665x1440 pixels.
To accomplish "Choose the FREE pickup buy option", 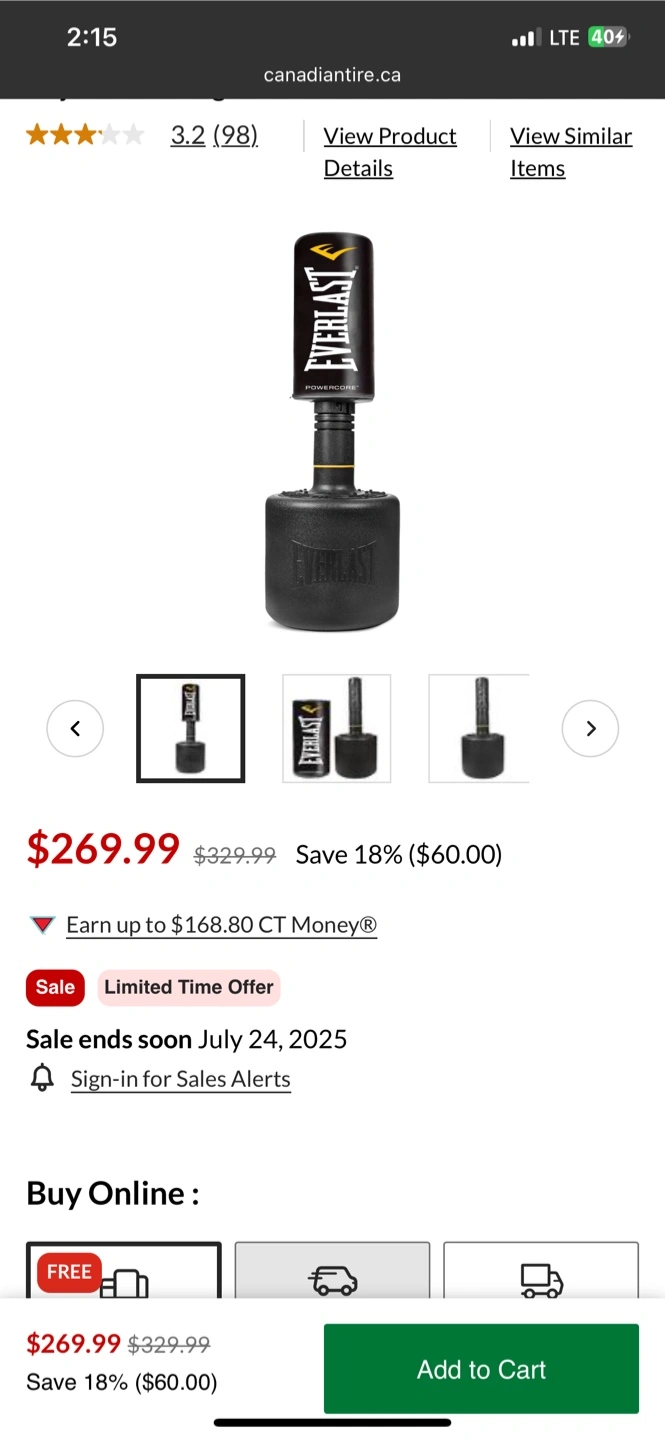I will pyautogui.click(x=123, y=1272).
